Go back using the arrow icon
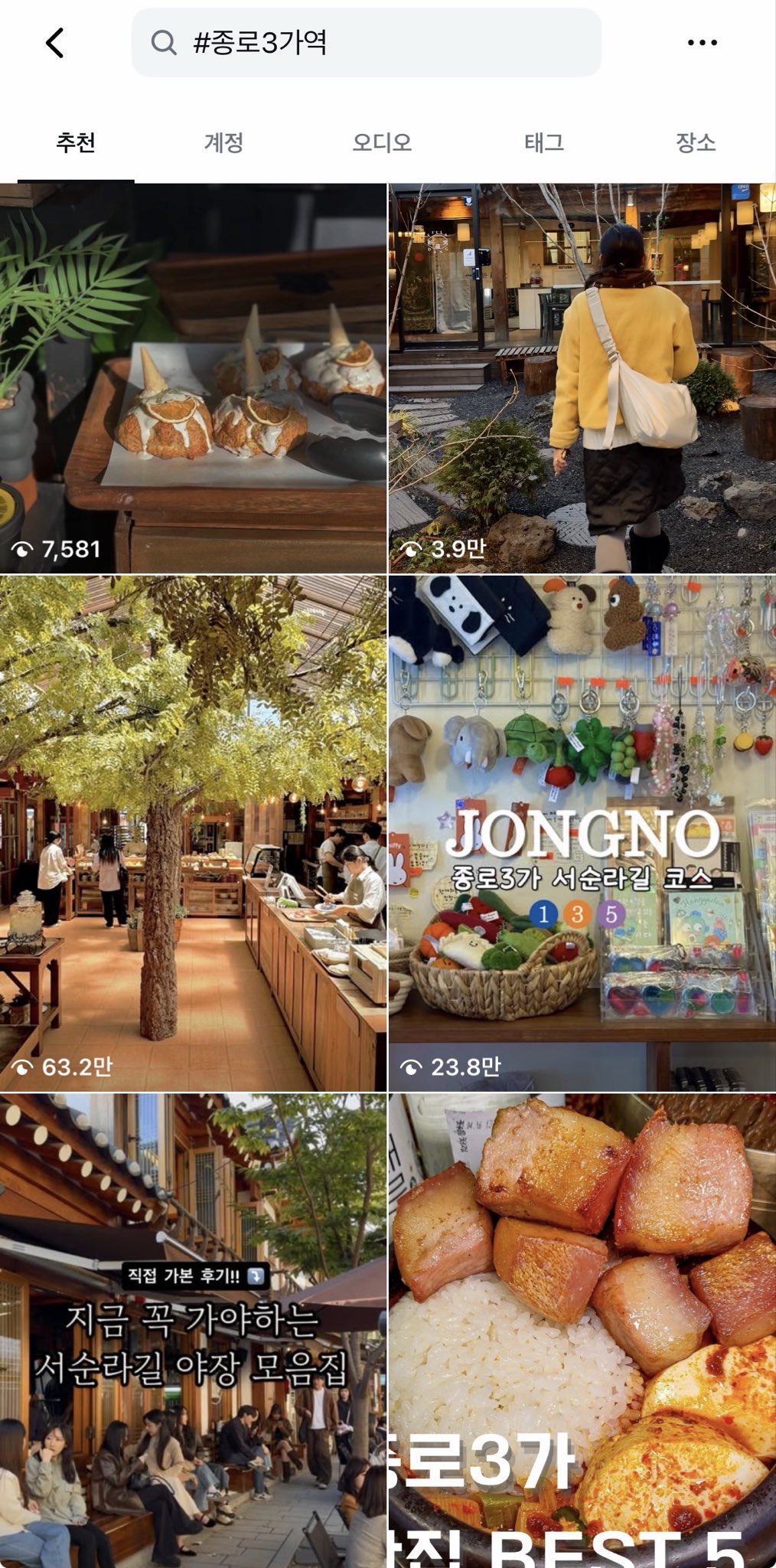The width and height of the screenshot is (776, 1568). (x=55, y=43)
